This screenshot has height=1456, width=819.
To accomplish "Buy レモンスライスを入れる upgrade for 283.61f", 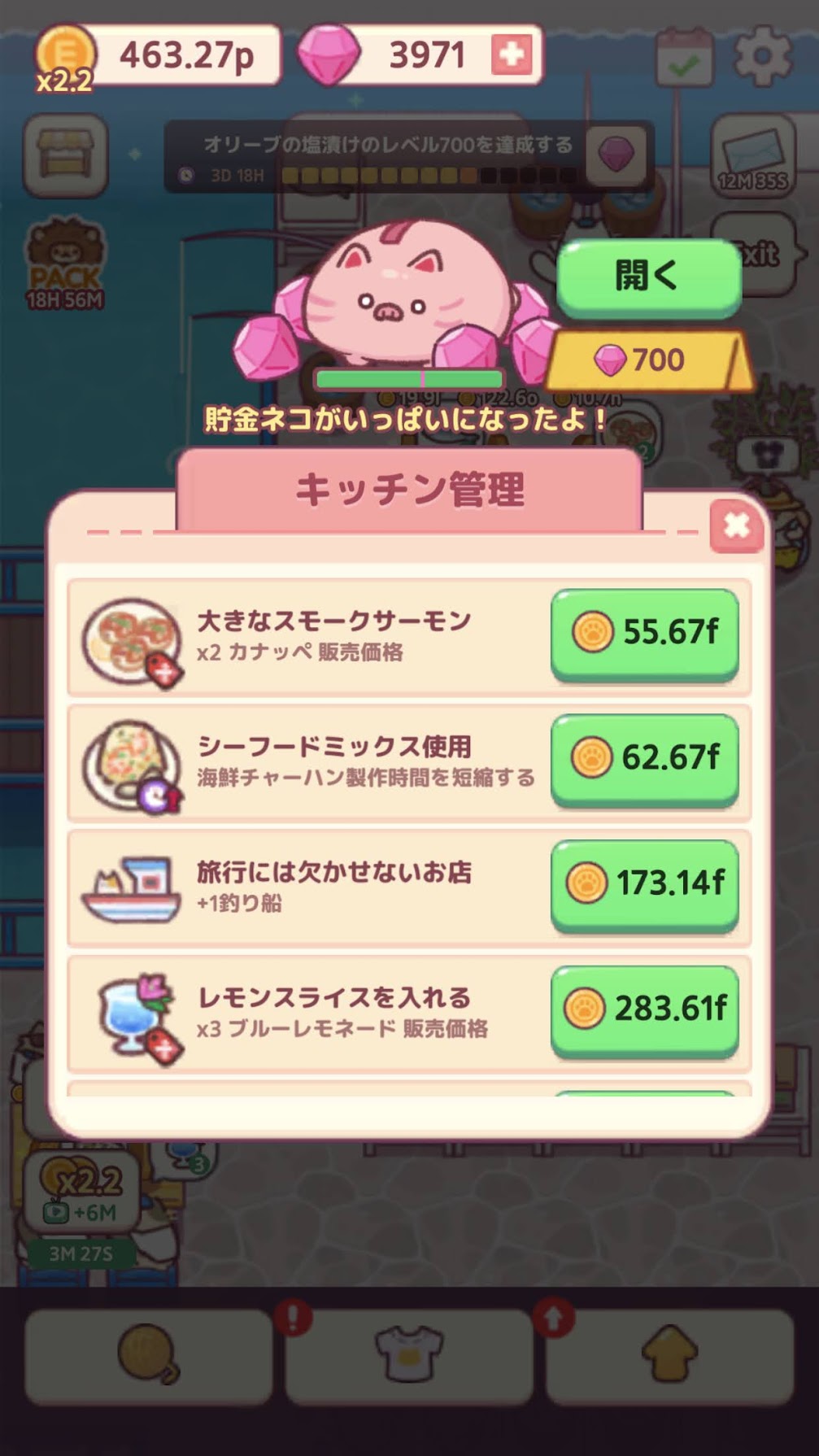I will [645, 1009].
